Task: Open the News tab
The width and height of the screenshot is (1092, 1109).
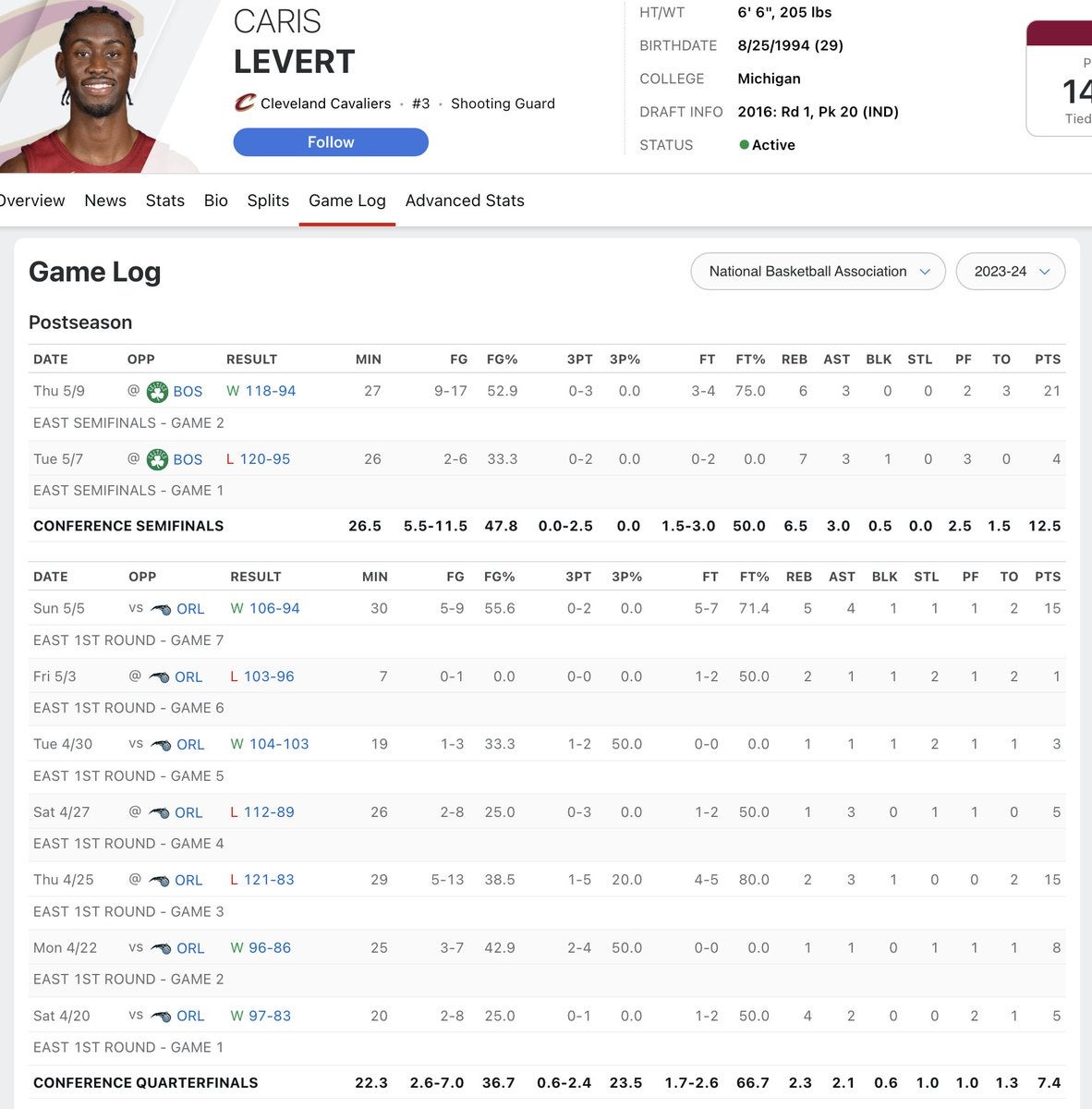Action: point(105,201)
